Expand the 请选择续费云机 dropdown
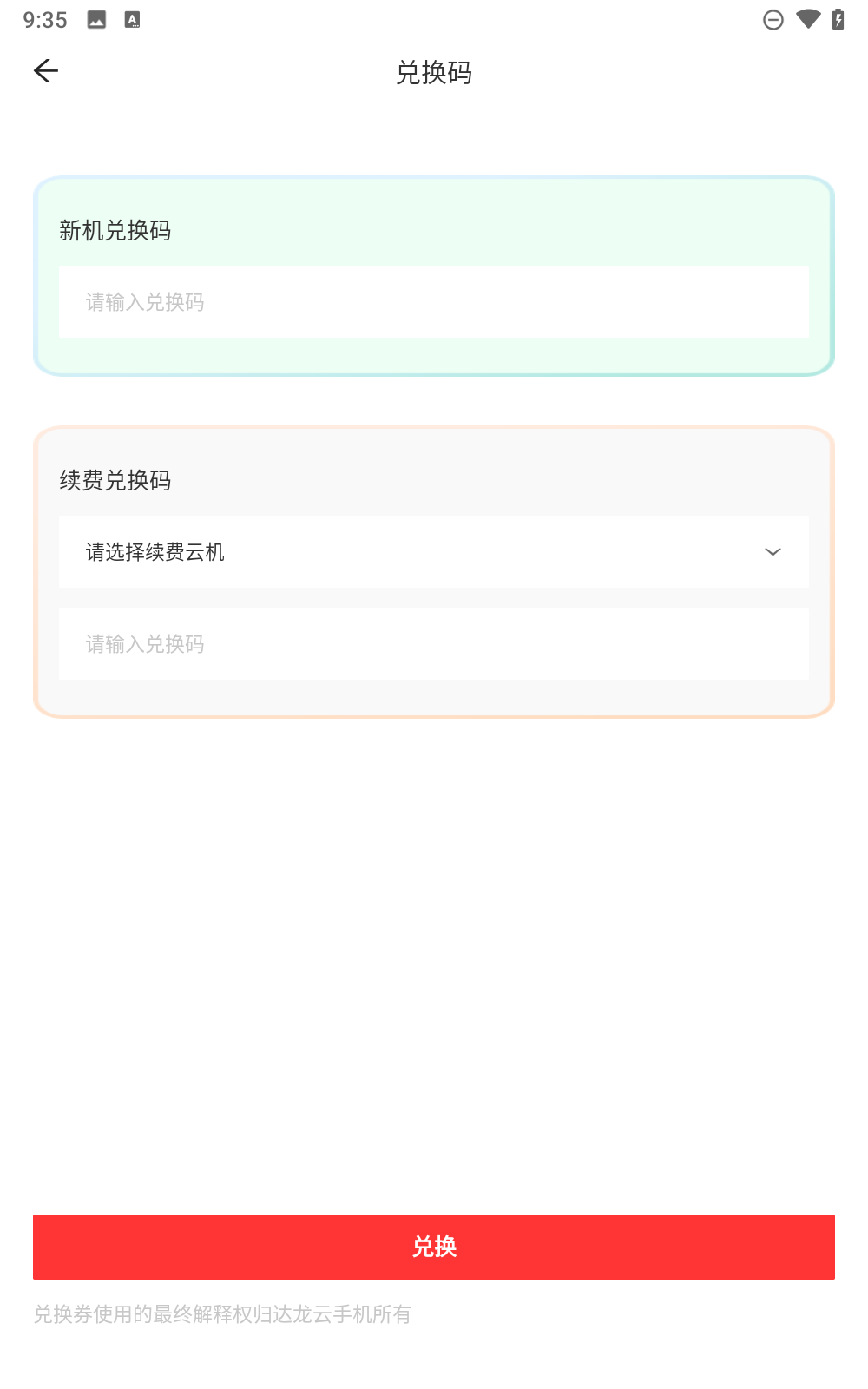The width and height of the screenshot is (868, 1389). (433, 552)
